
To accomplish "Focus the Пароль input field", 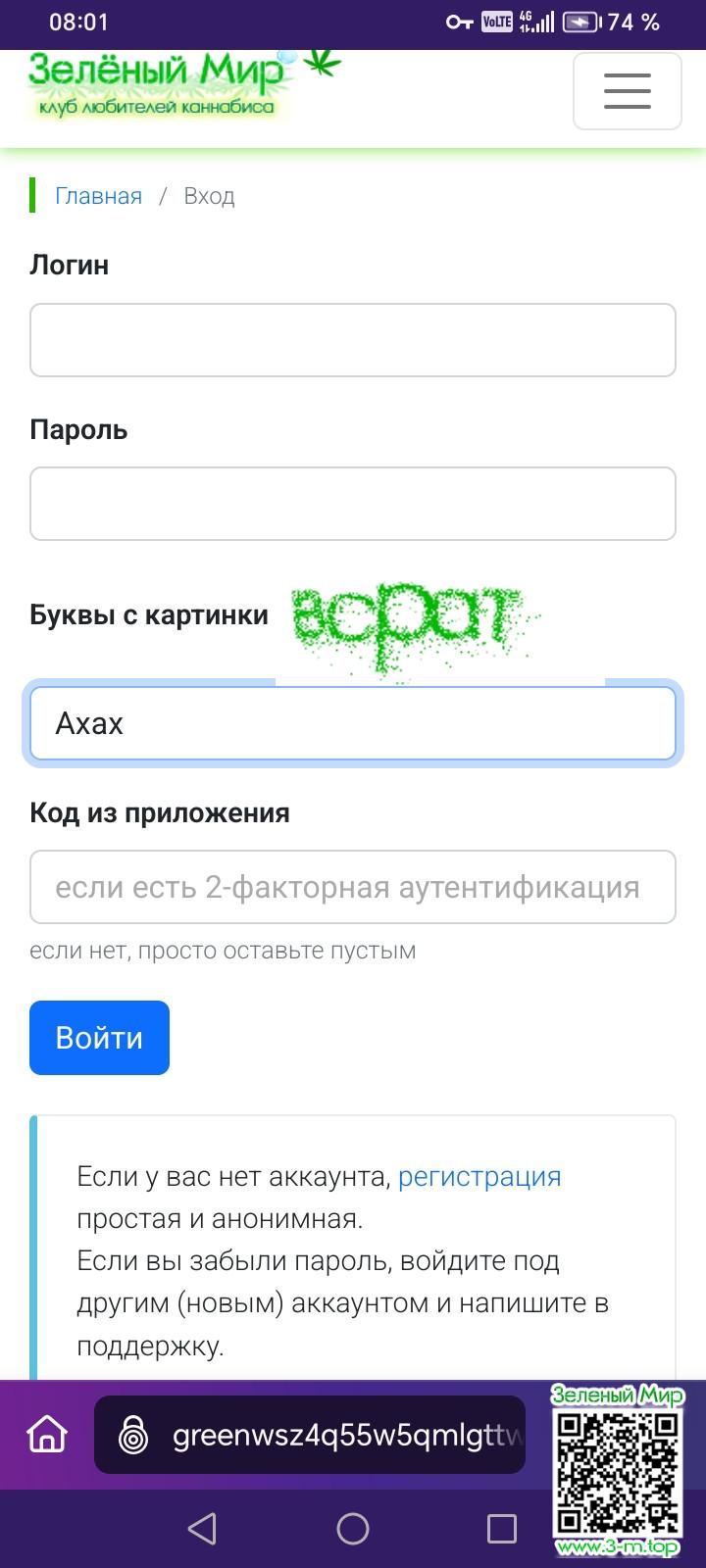I will [x=353, y=504].
